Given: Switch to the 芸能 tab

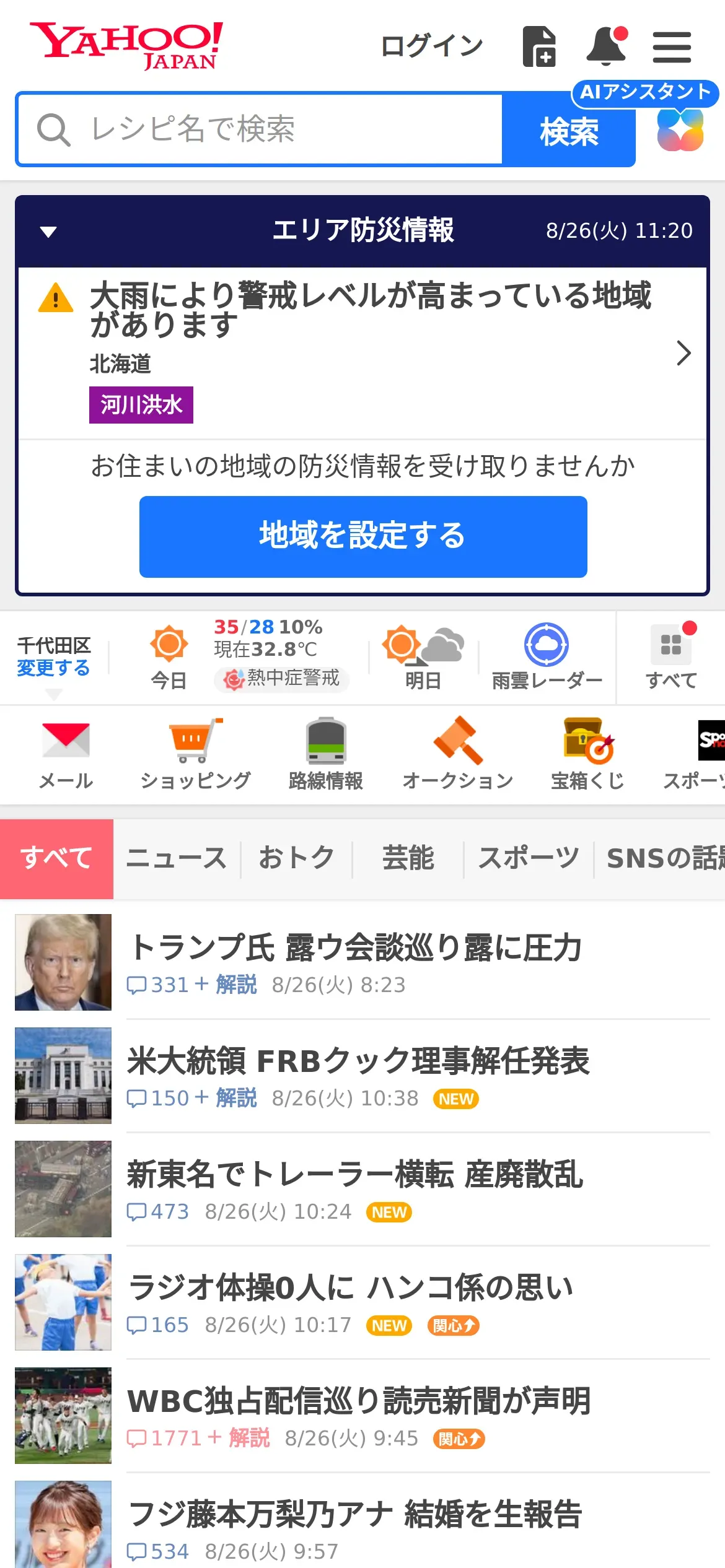Looking at the screenshot, I should (x=408, y=858).
